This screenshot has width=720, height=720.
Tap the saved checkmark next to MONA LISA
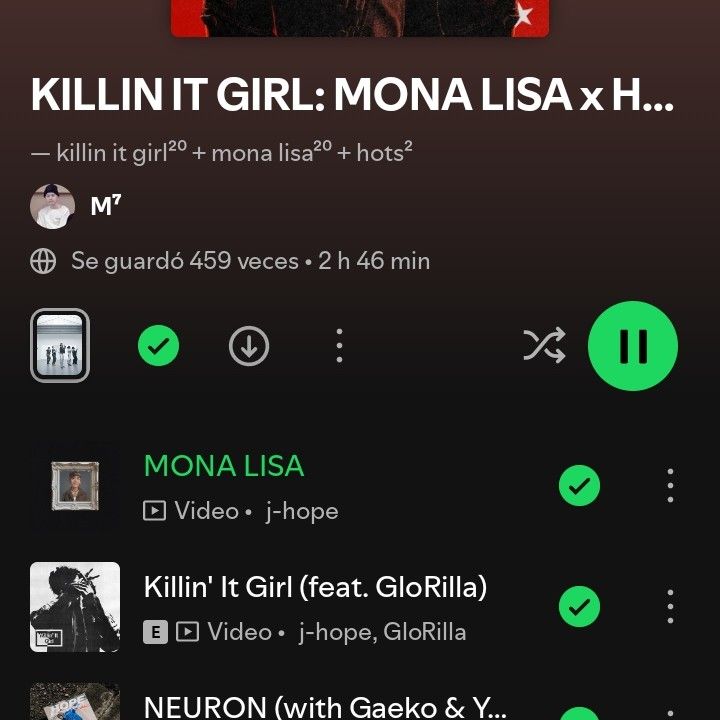point(579,486)
